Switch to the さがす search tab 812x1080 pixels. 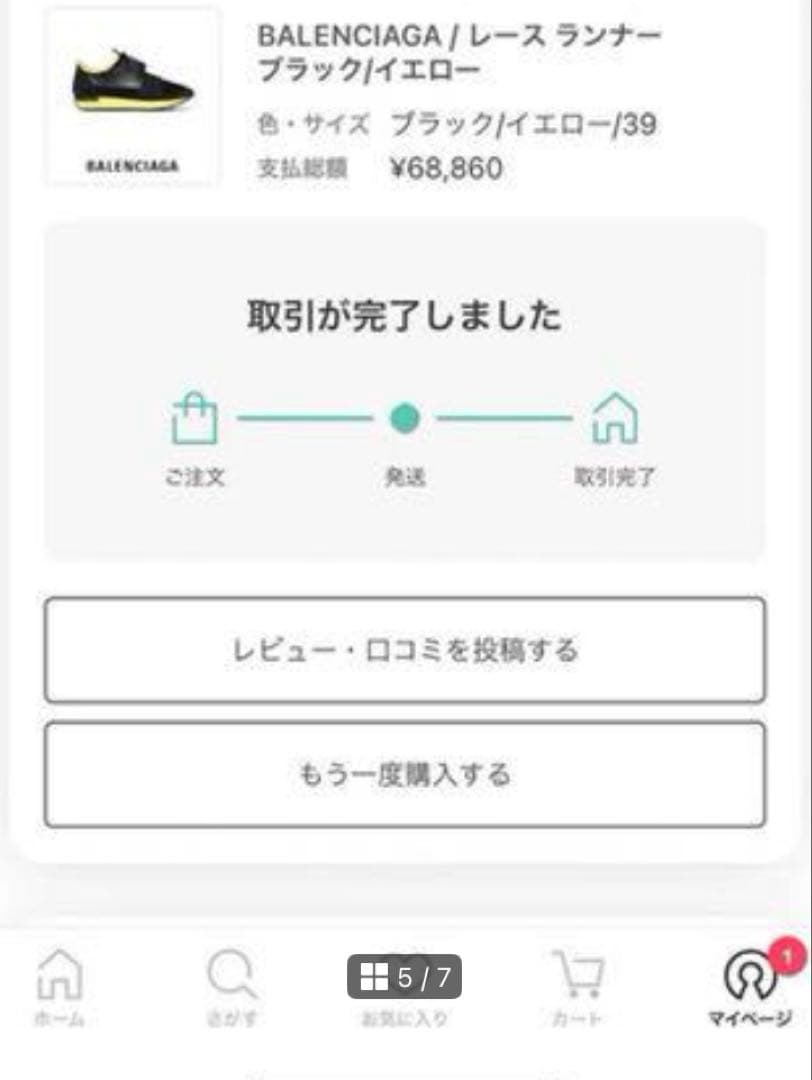(233, 987)
